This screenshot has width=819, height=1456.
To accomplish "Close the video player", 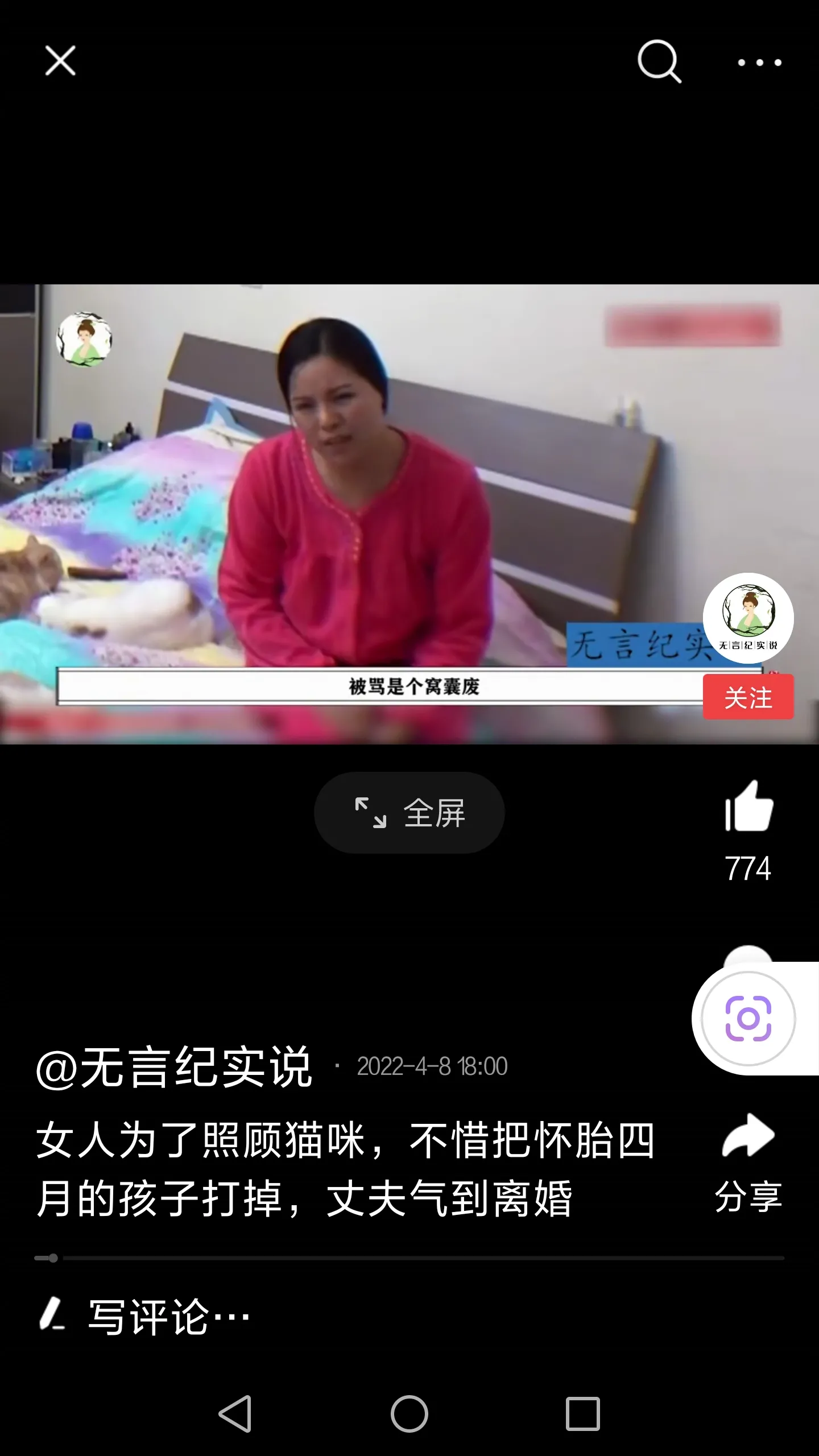I will [60, 61].
